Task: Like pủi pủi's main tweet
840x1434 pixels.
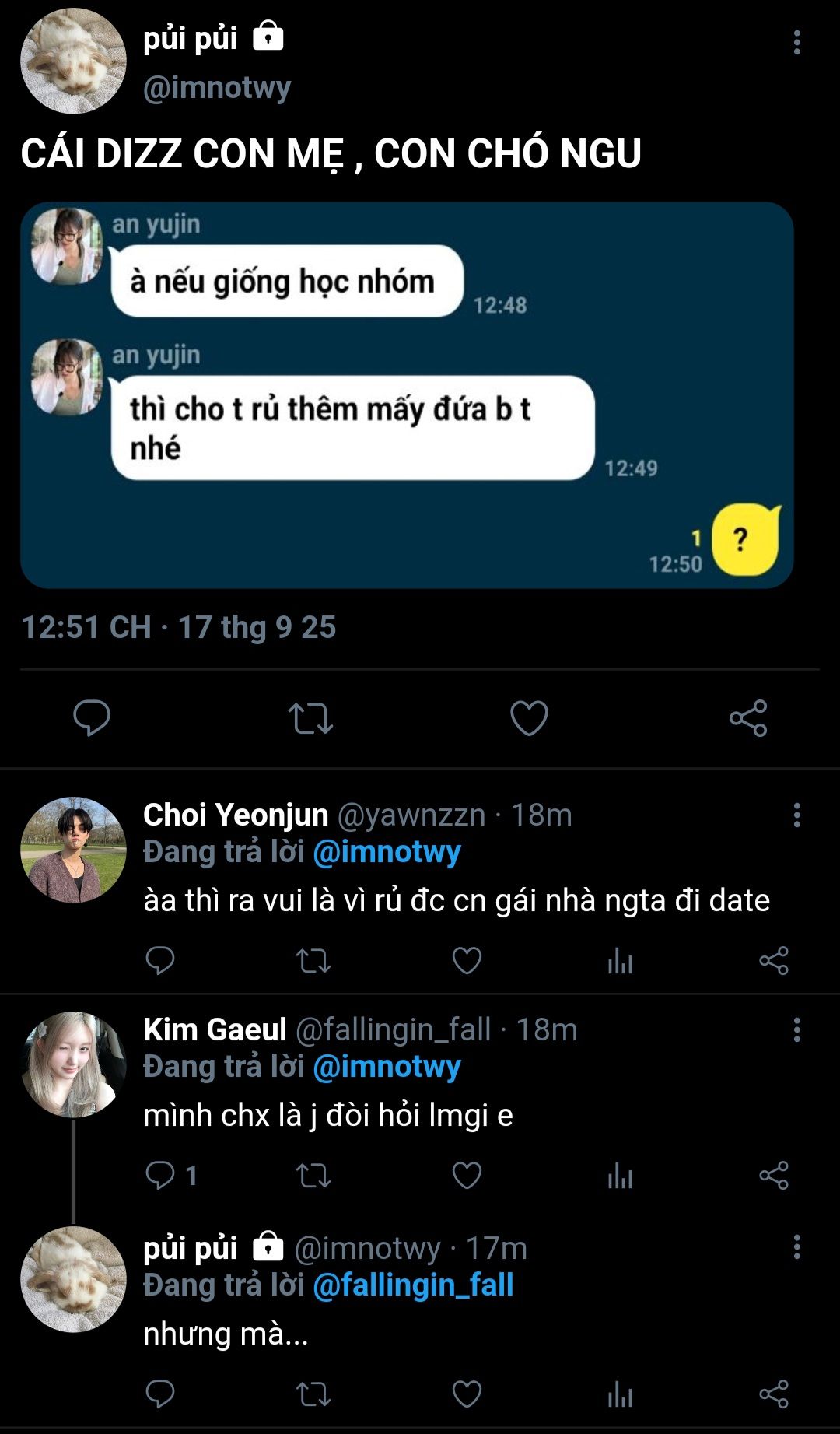Action: tap(529, 717)
